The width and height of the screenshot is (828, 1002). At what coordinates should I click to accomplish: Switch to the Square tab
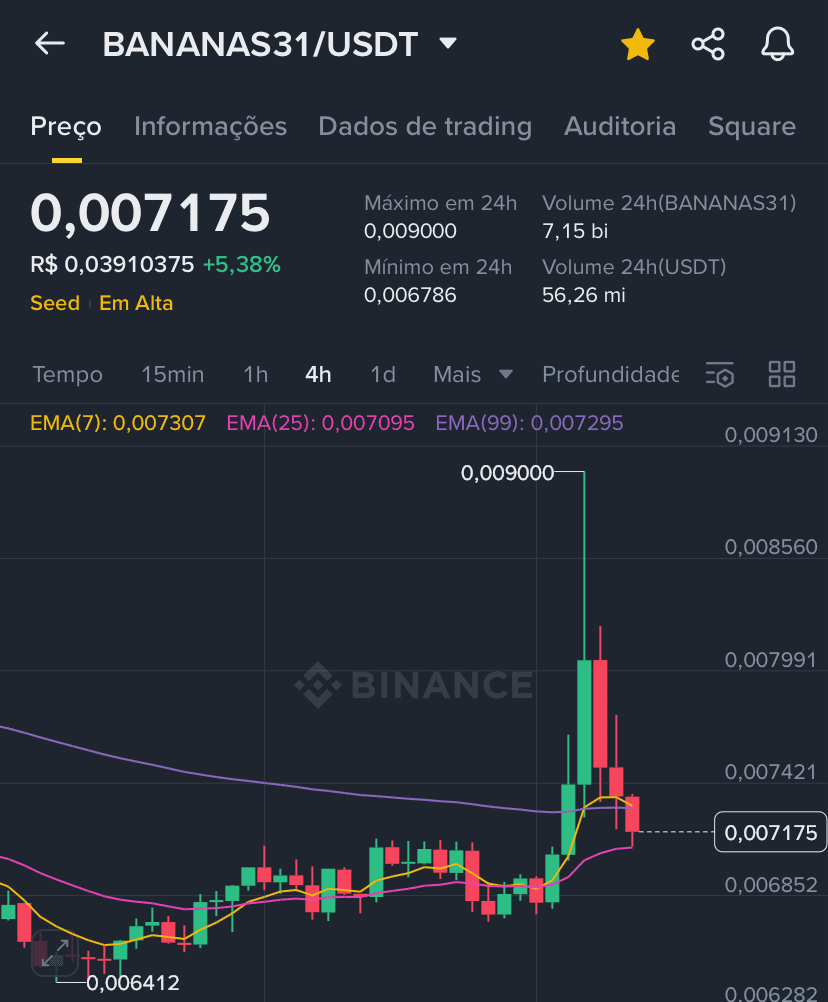[x=752, y=126]
